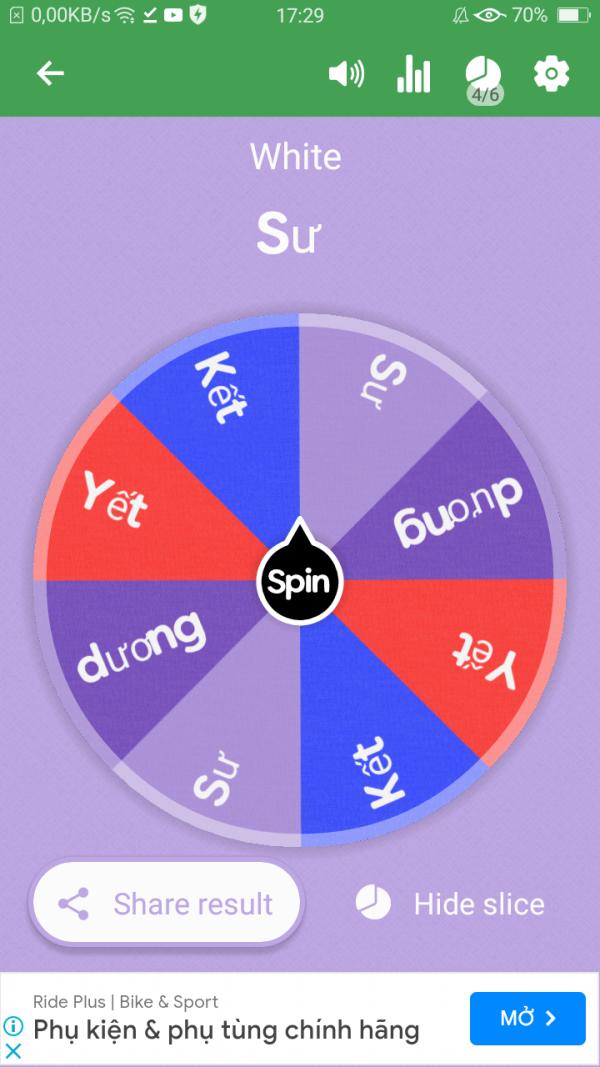This screenshot has height=1067, width=600.
Task: Go back with the arrow icon
Action: click(x=50, y=73)
